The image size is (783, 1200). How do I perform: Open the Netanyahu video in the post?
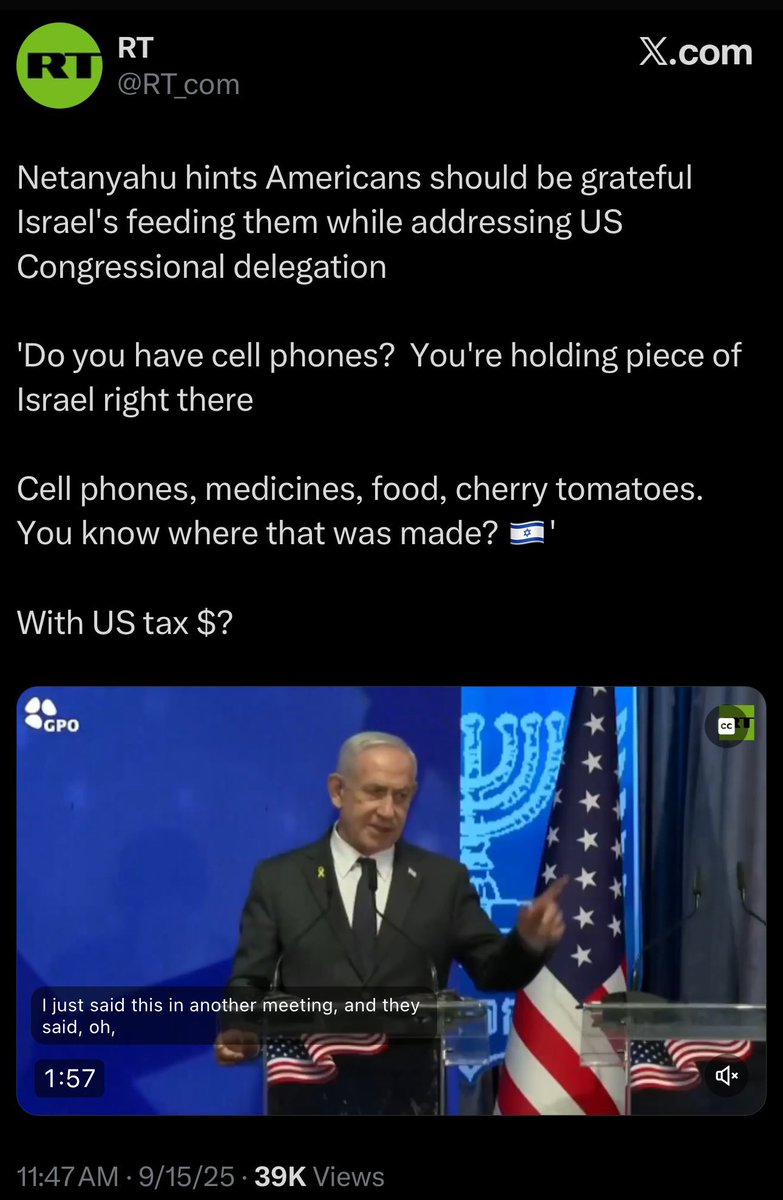click(391, 880)
